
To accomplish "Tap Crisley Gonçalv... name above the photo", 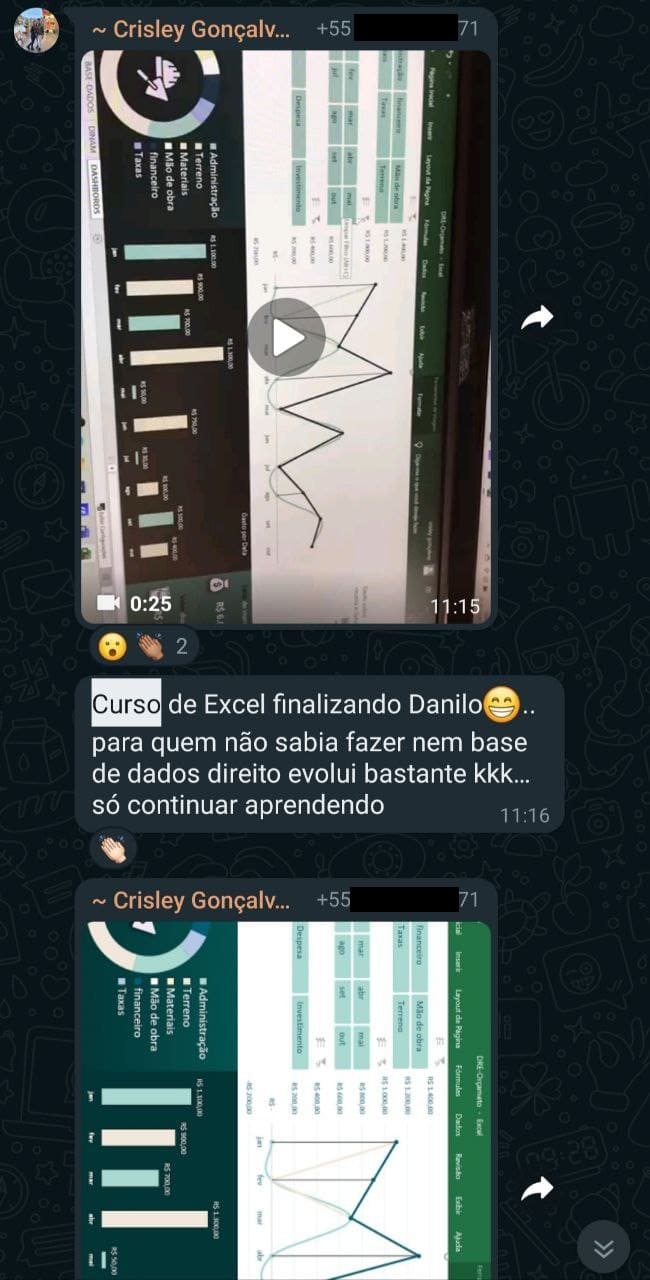I will (191, 900).
